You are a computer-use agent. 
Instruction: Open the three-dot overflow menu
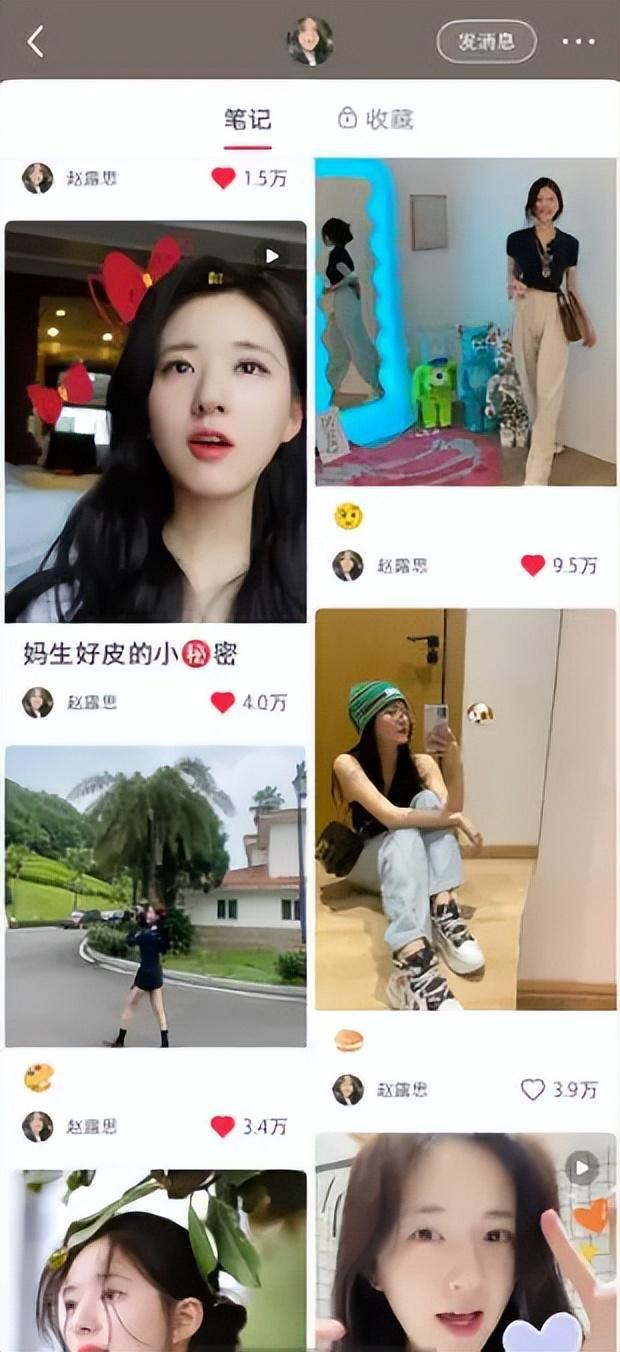(578, 42)
